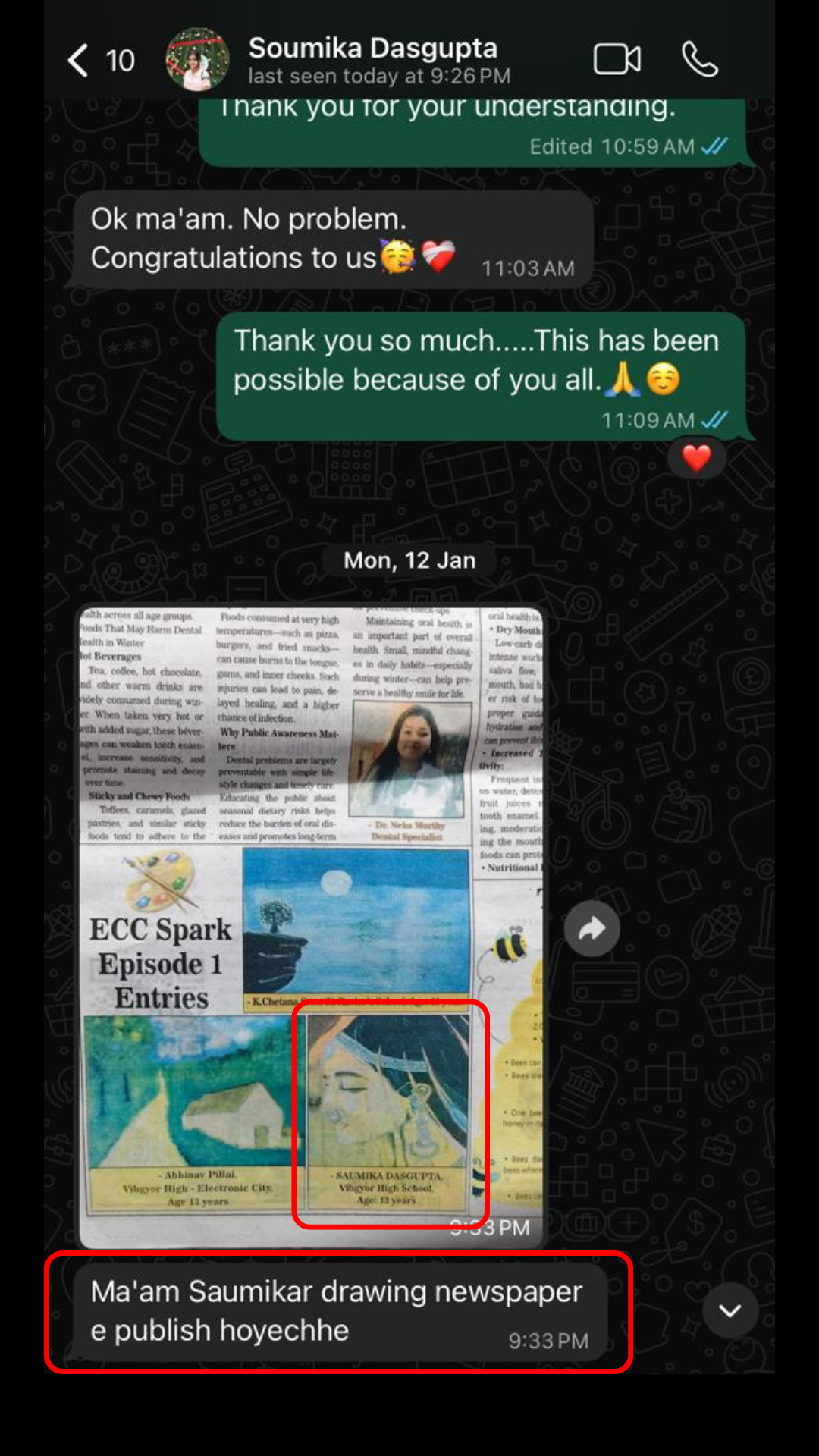Forward the newspaper photo
Viewport: 819px width, 1456px height.
point(591,928)
